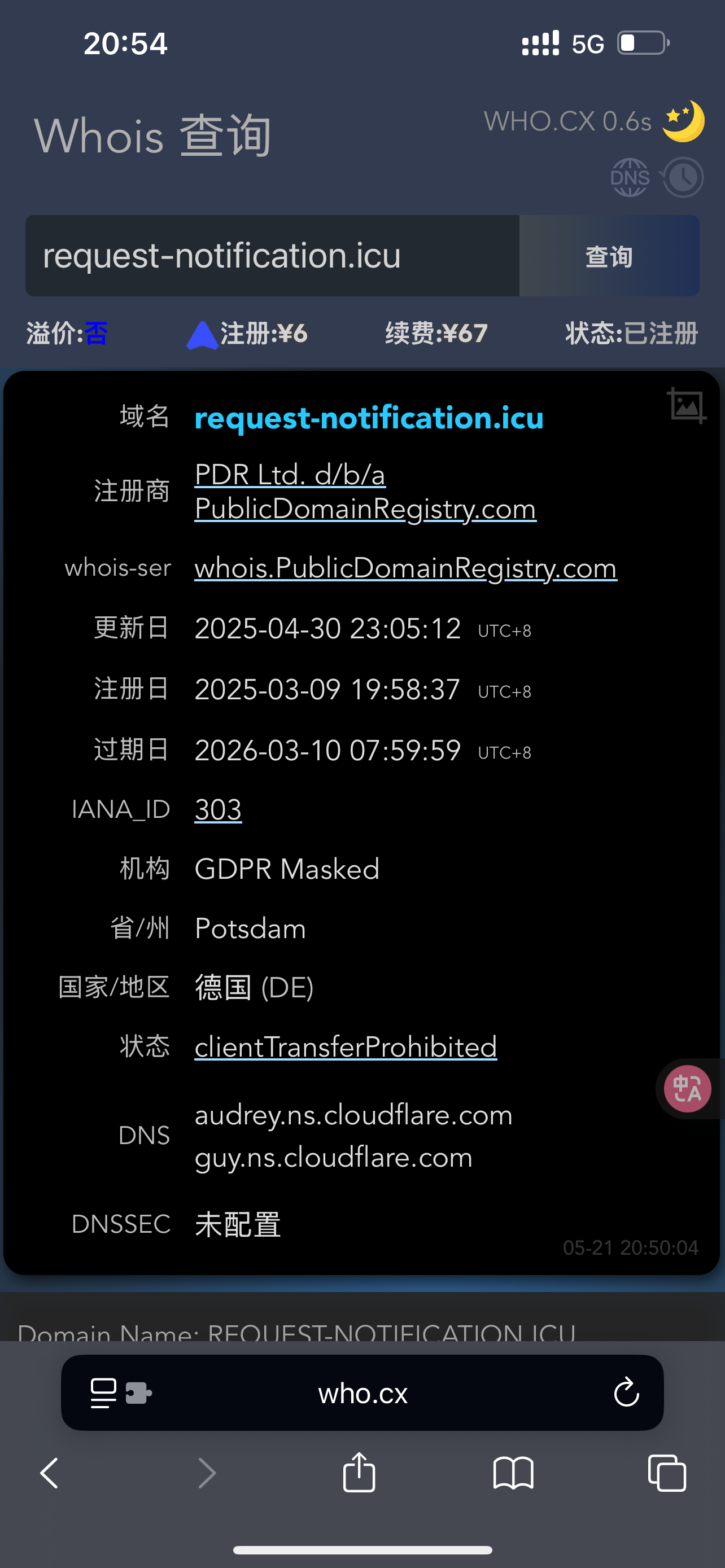Open Safari bookmarks
Viewport: 725px width, 1568px height.
pos(513,1473)
